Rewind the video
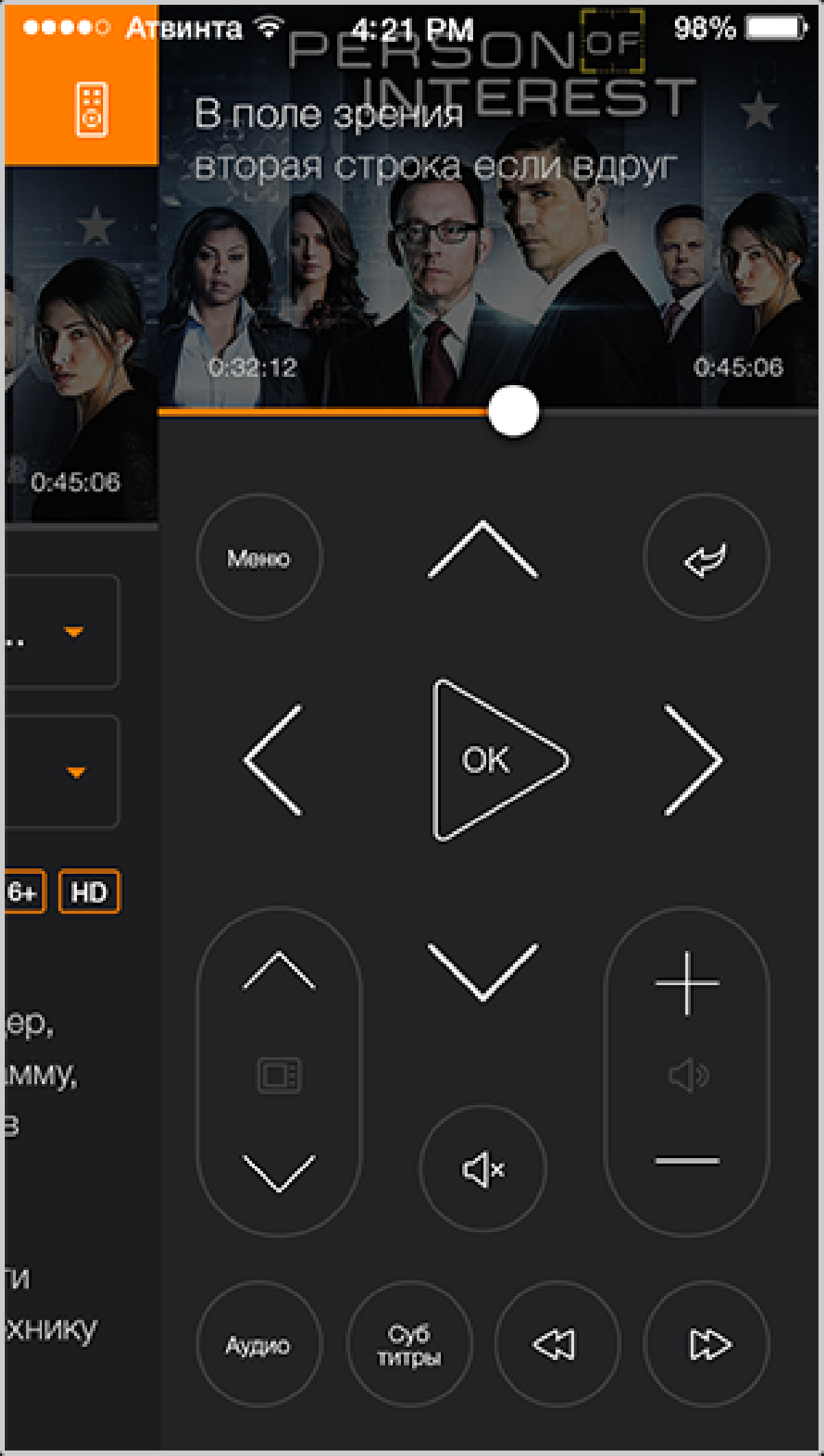The width and height of the screenshot is (824, 1456). click(556, 1344)
